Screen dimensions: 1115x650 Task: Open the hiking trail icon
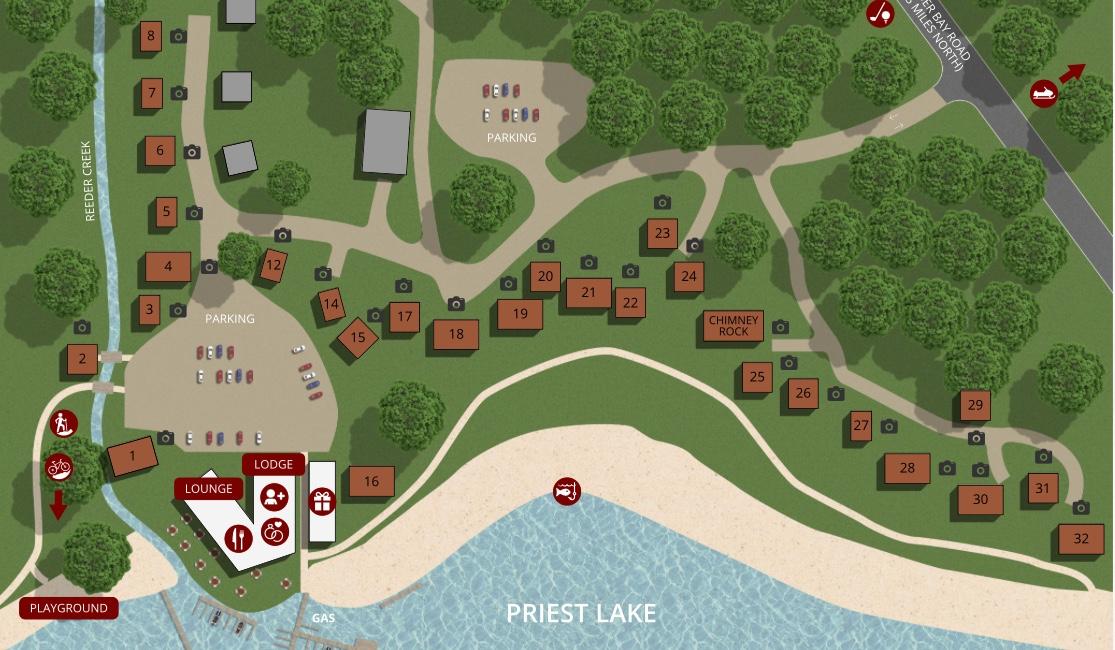pos(63,423)
